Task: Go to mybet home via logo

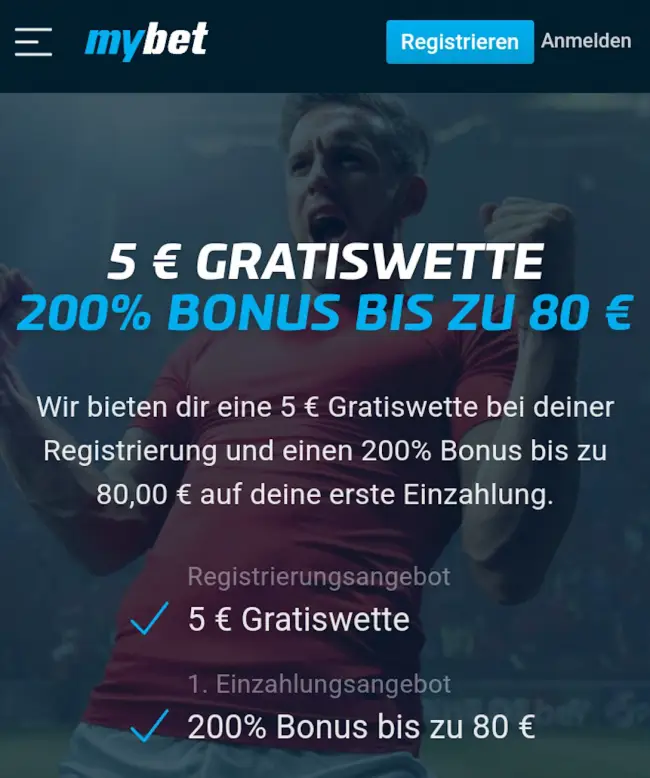Action: pos(146,42)
